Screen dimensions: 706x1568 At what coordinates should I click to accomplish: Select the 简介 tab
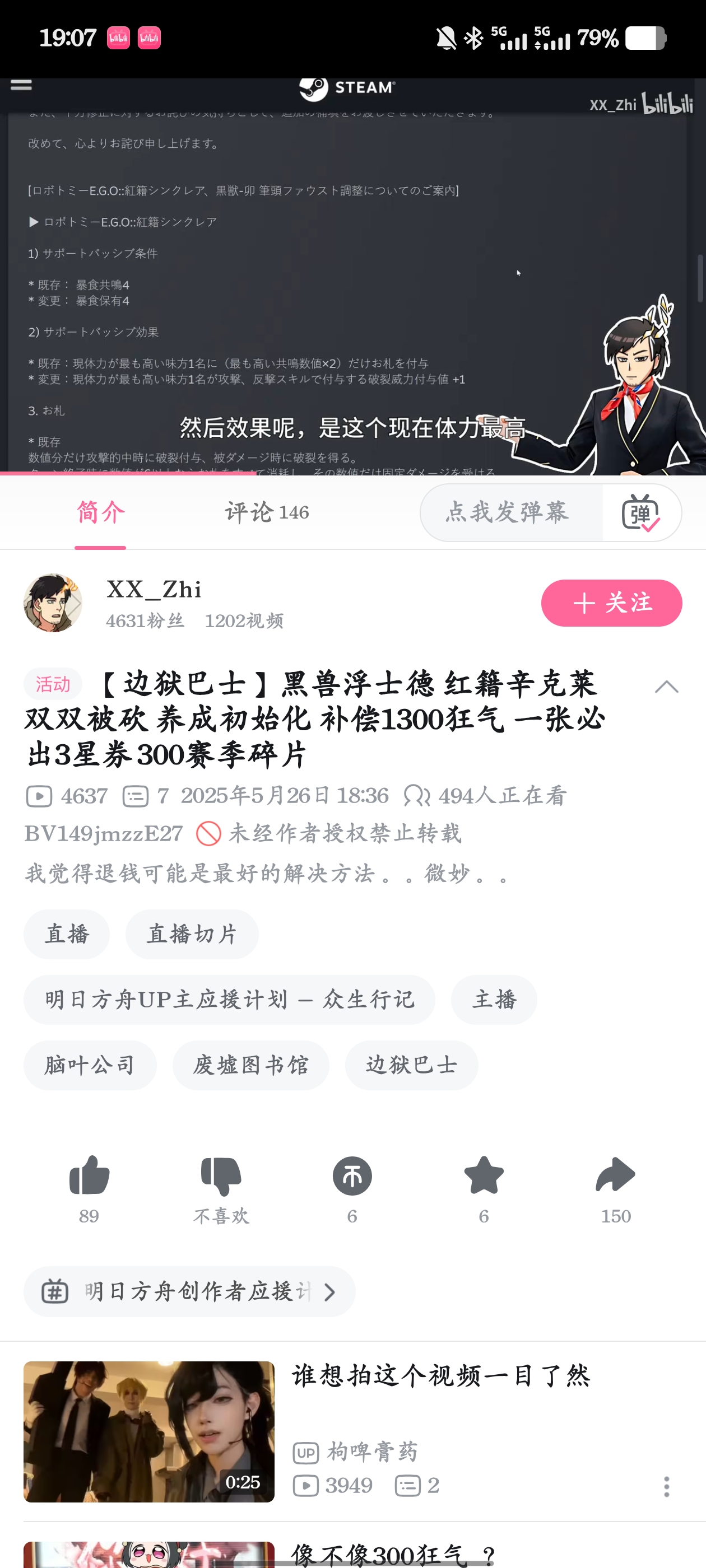coord(100,512)
